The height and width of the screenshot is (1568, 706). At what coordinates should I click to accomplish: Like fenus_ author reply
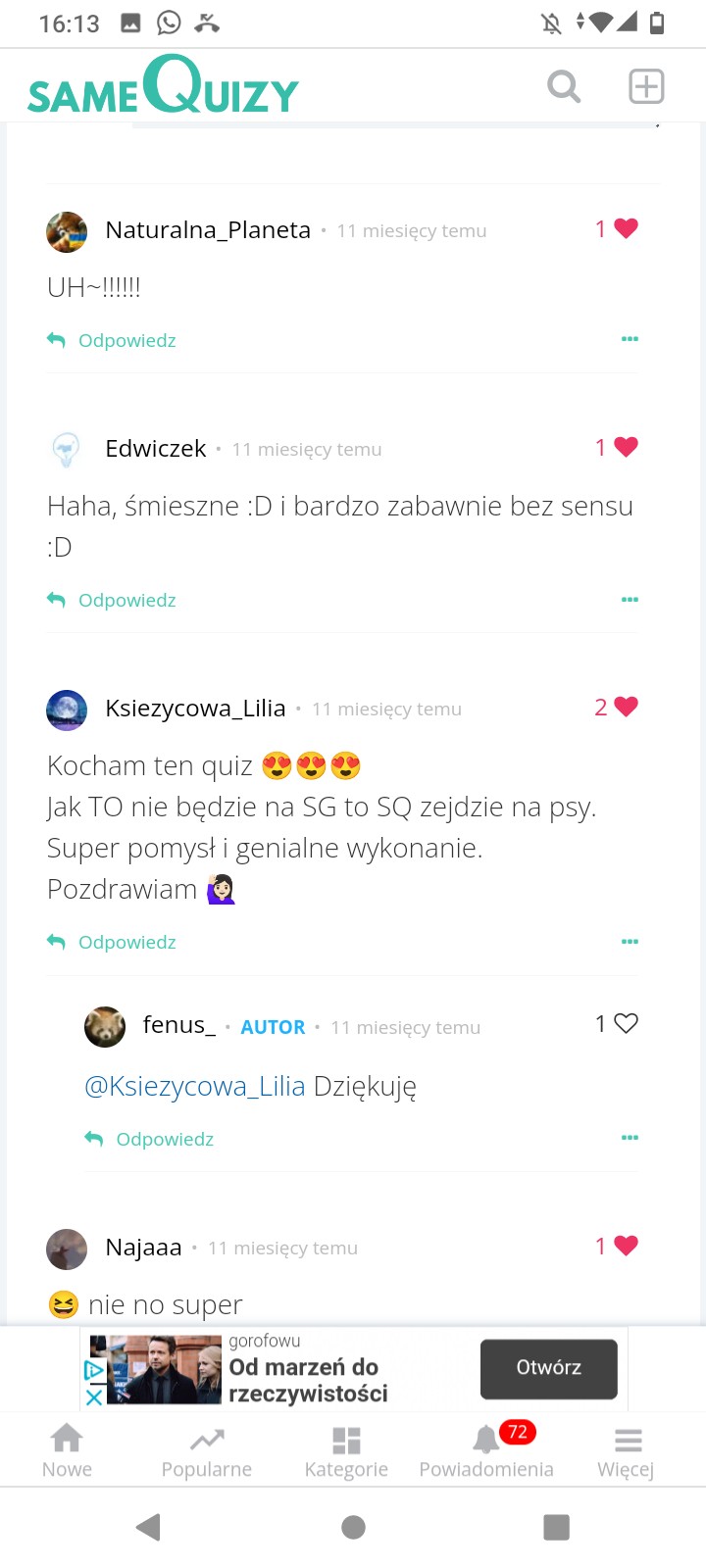pos(626,1023)
